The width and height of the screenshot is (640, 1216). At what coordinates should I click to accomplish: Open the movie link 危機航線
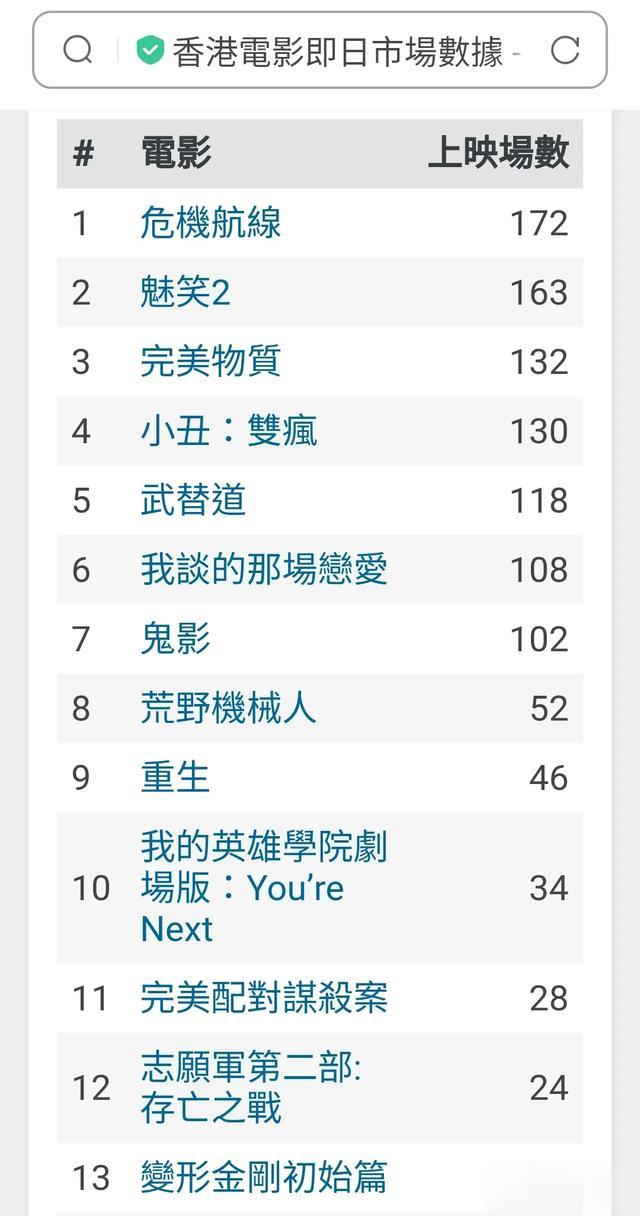tap(211, 223)
